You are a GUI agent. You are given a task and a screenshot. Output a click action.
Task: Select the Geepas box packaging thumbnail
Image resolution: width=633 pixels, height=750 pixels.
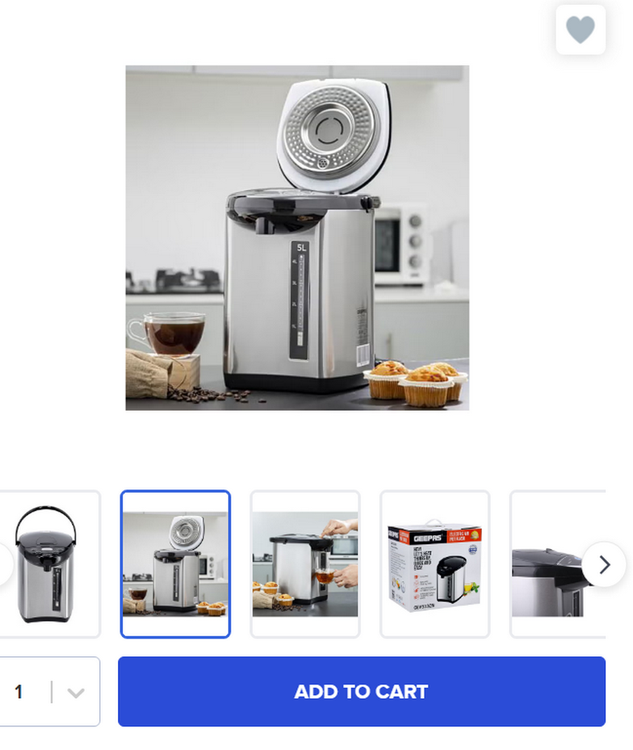click(435, 564)
